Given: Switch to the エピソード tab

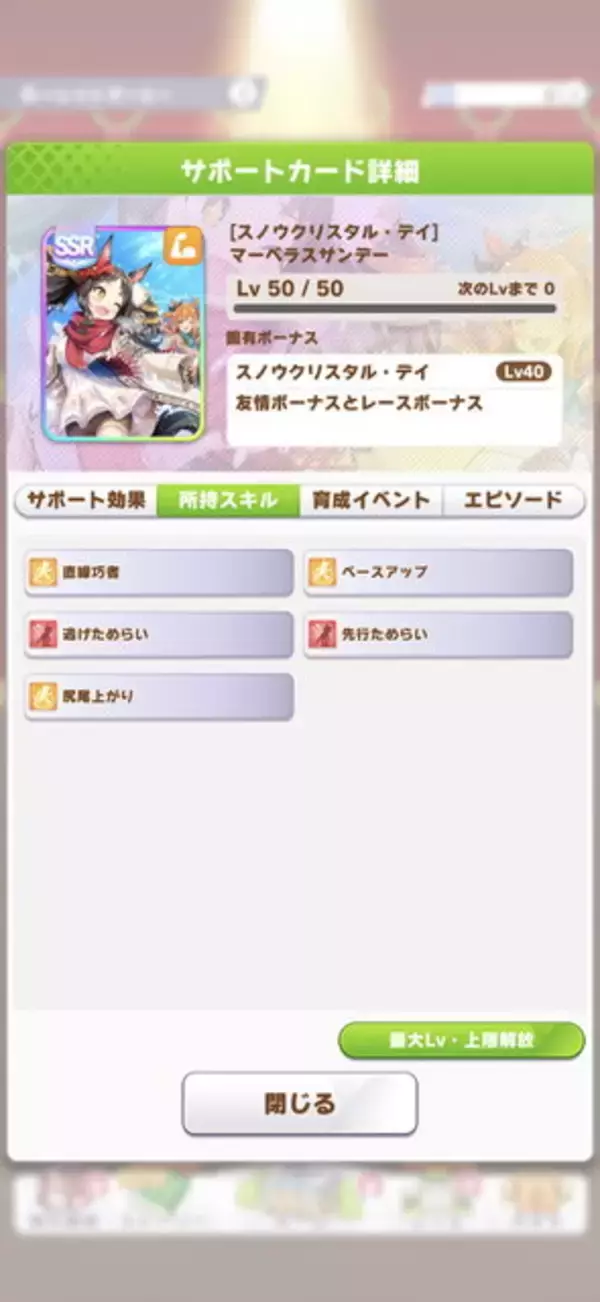Looking at the screenshot, I should [x=513, y=500].
